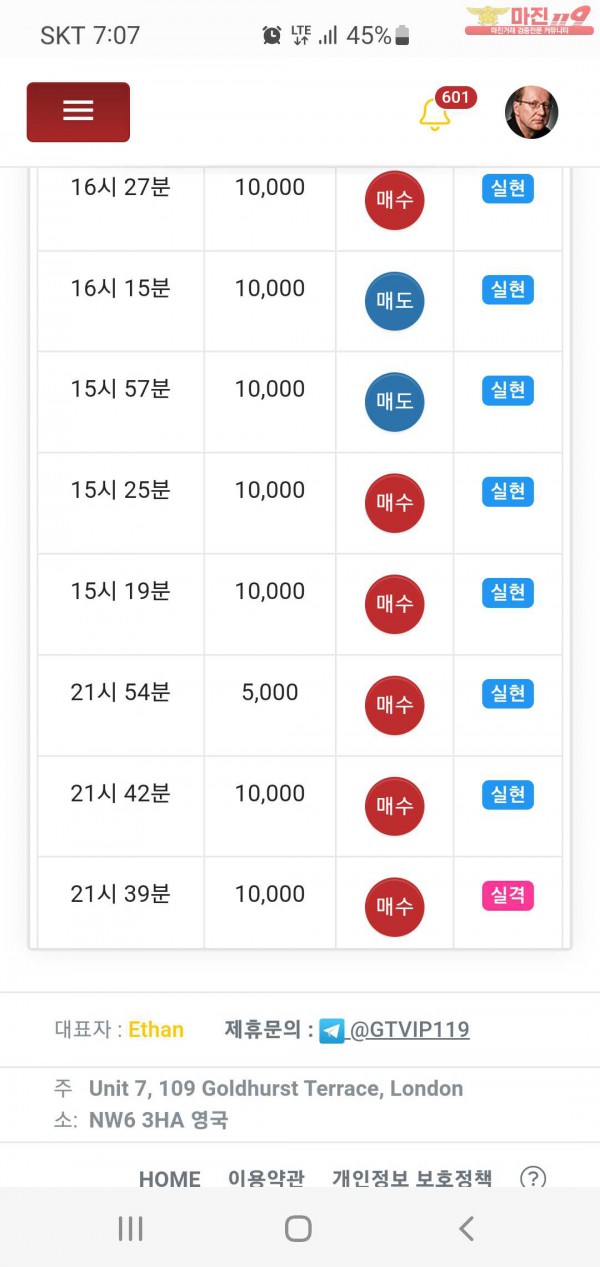Viewport: 600px width, 1267px height.
Task: Go to the HOME footer link
Action: [x=169, y=1178]
